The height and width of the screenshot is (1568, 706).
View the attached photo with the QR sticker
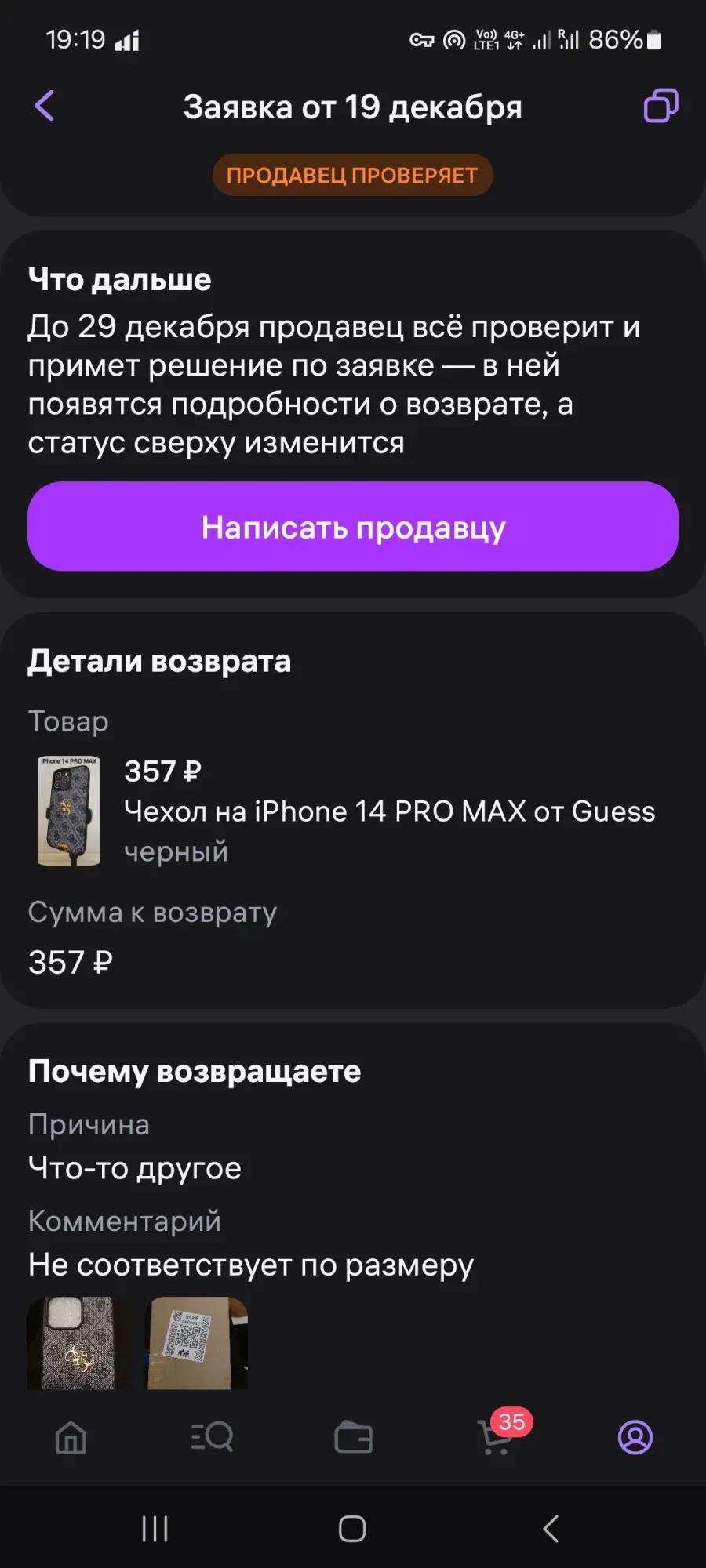[x=198, y=1343]
